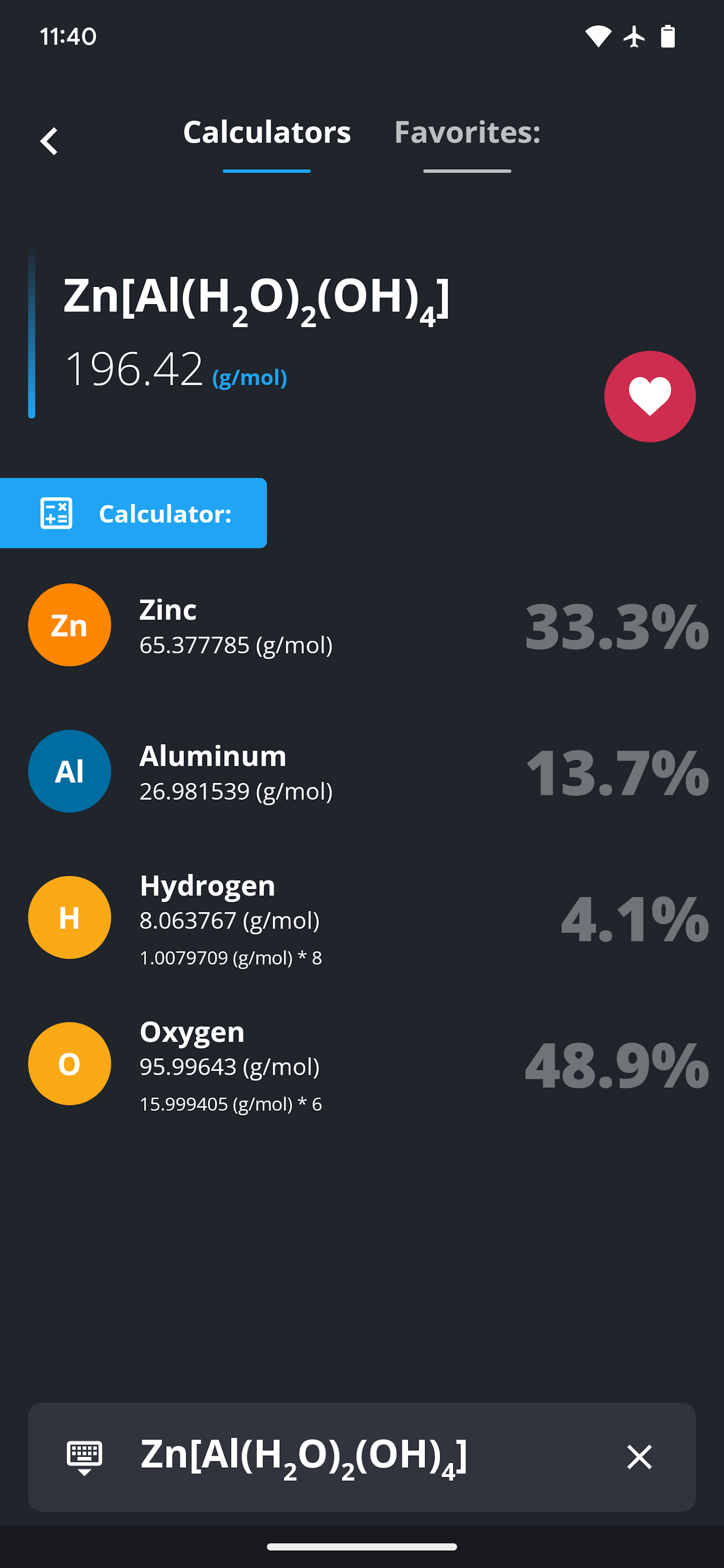The width and height of the screenshot is (724, 1568).
Task: Tap the Wi-Fi status icon
Action: tap(599, 36)
